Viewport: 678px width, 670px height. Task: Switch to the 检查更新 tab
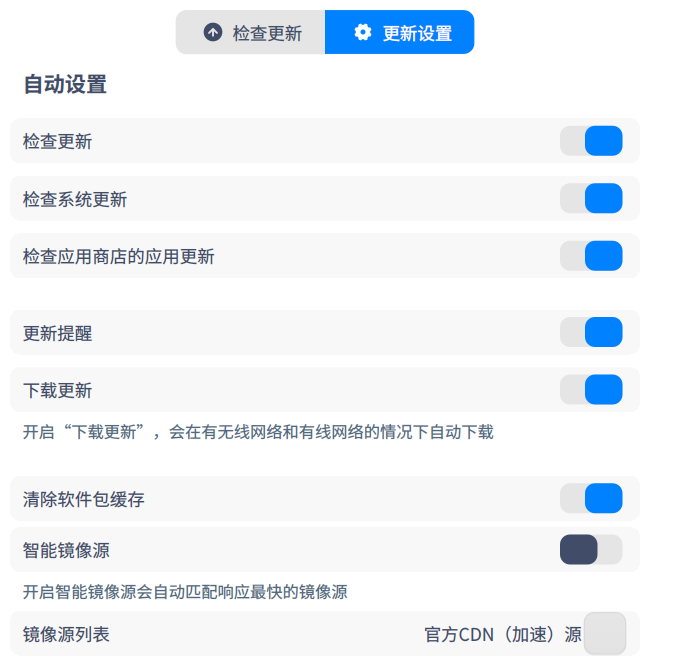pos(251,32)
